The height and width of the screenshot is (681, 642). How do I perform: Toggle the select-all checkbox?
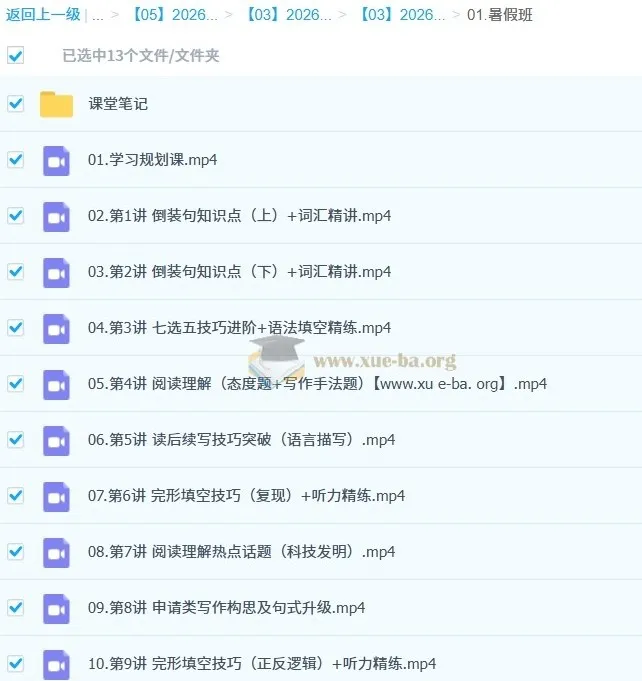(15, 55)
